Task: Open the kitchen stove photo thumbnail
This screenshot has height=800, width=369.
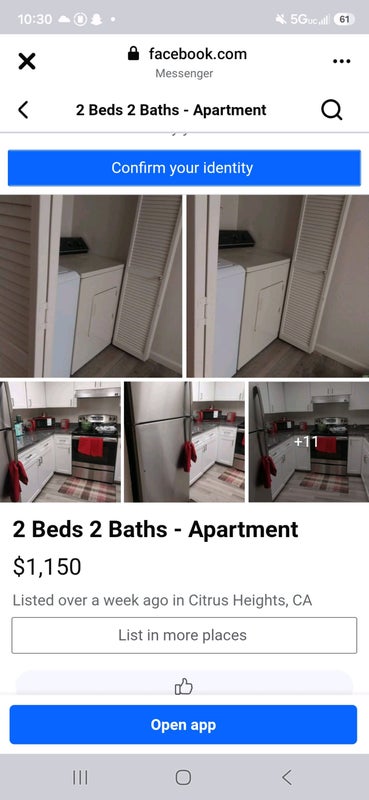Action: pos(60,442)
